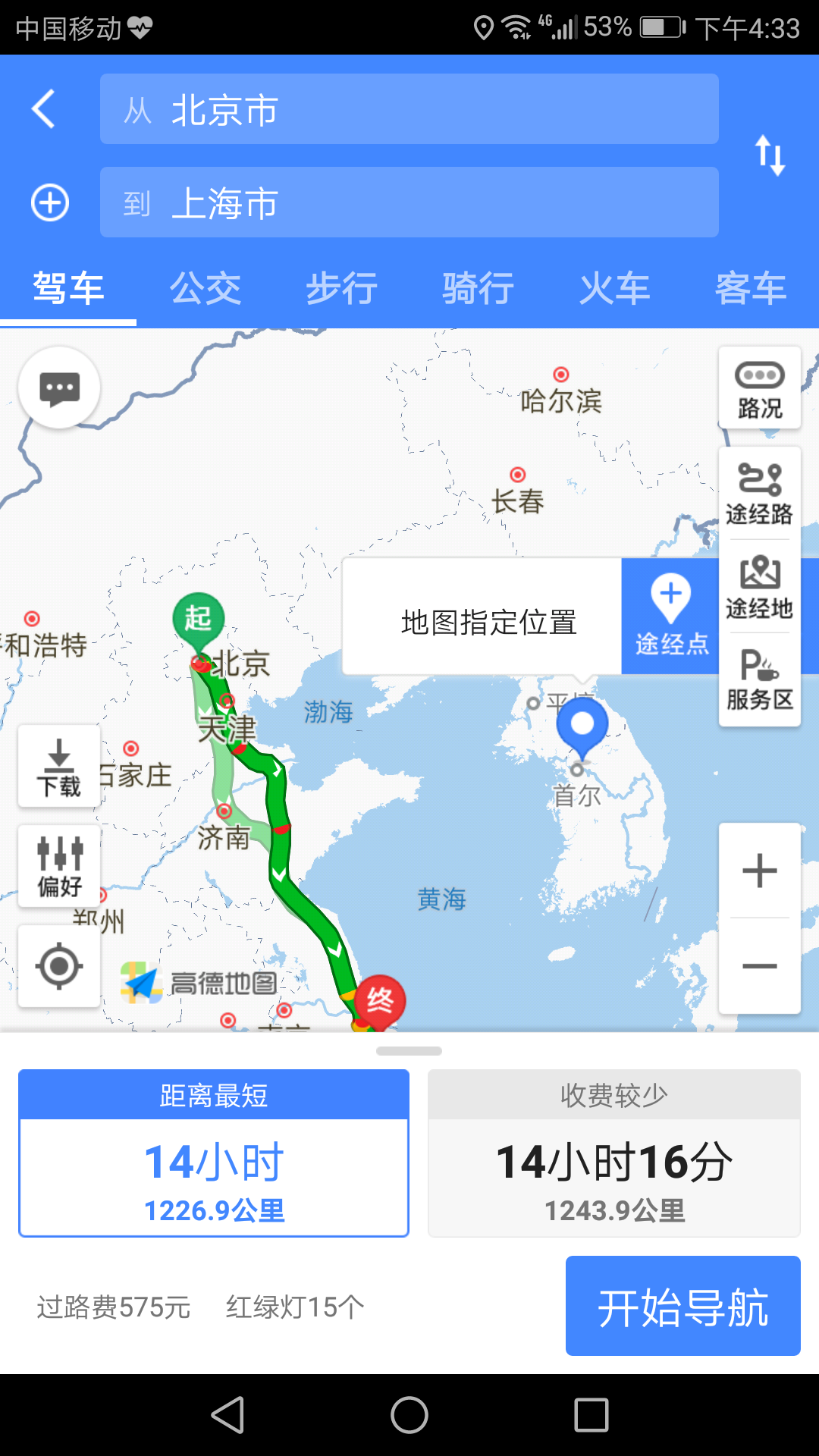Open 偏好 route preferences
The width and height of the screenshot is (819, 1456).
59,866
